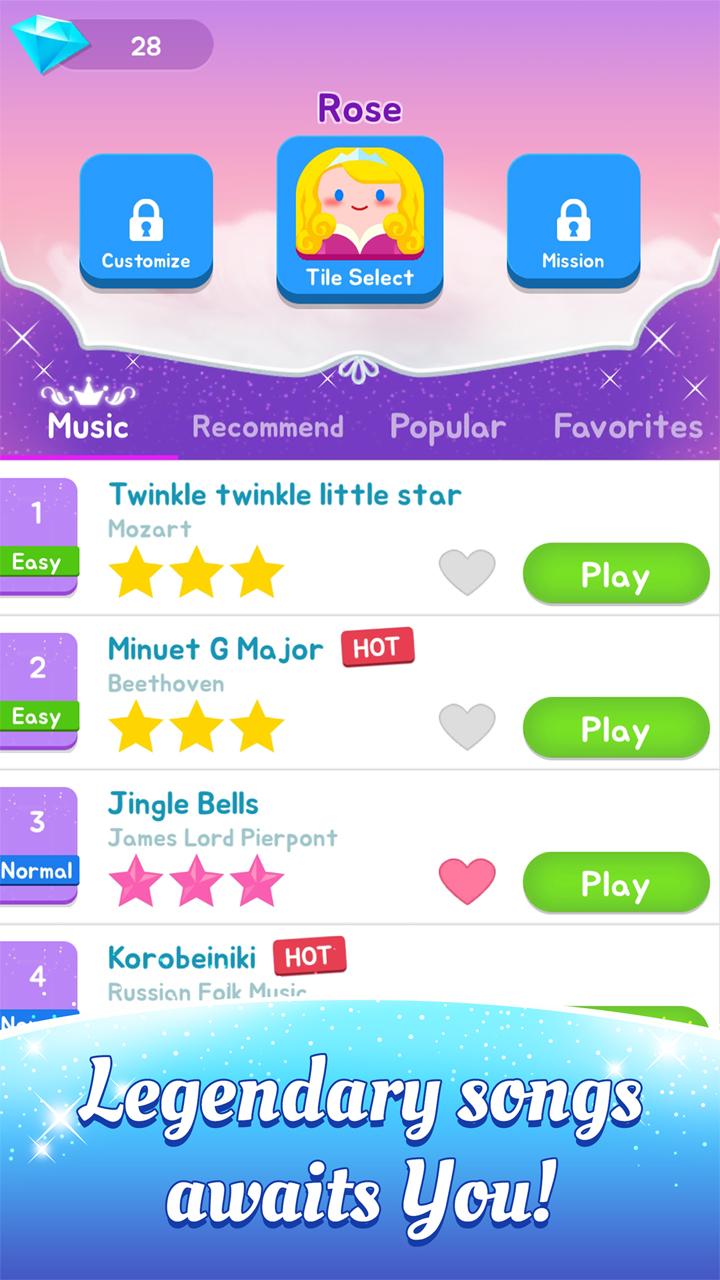Tap the diamond gem counter
Image resolution: width=720 pixels, height=1280 pixels.
[112, 44]
